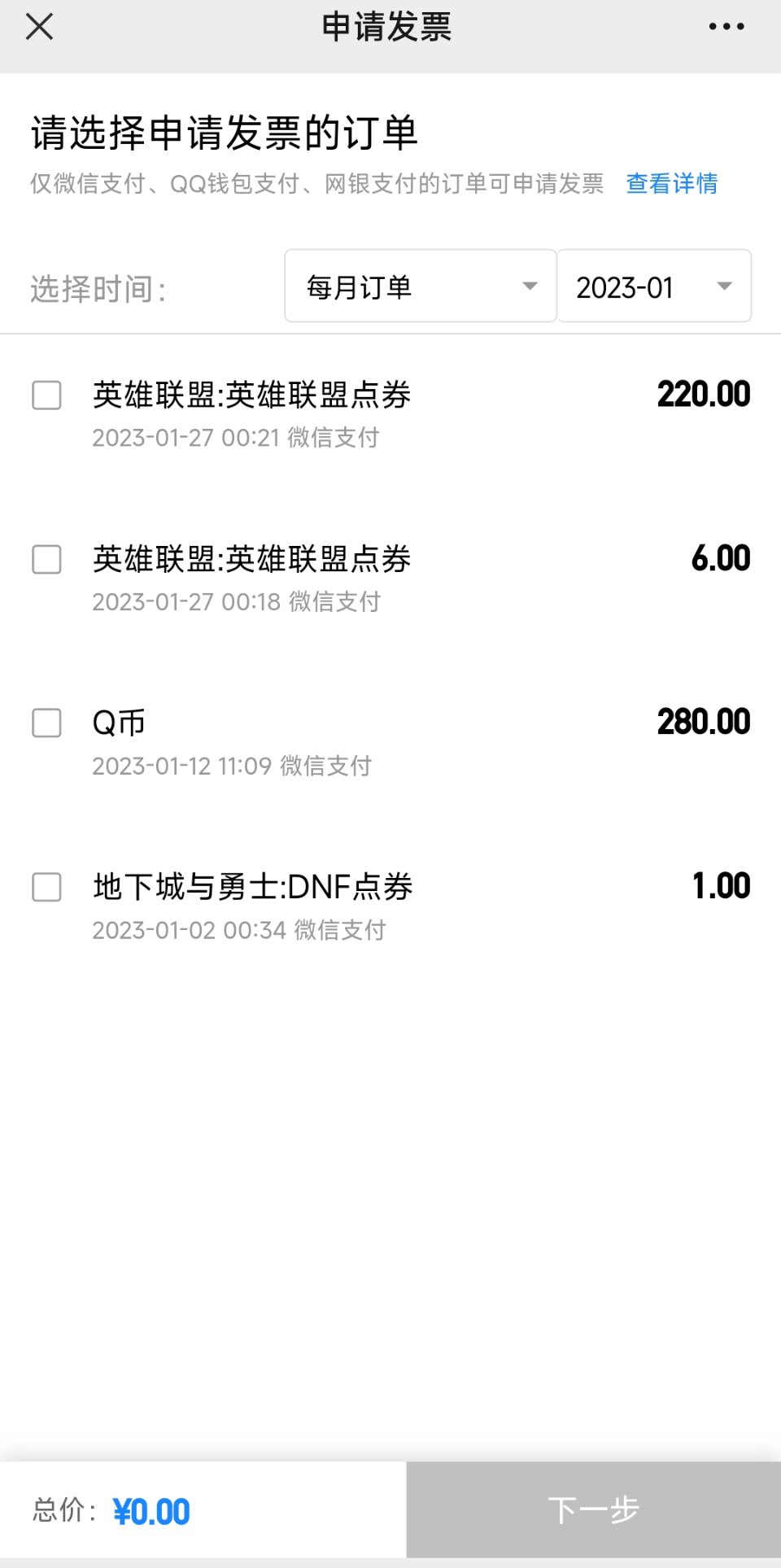
Task: Open the three-dot overflow menu
Action: point(726,27)
